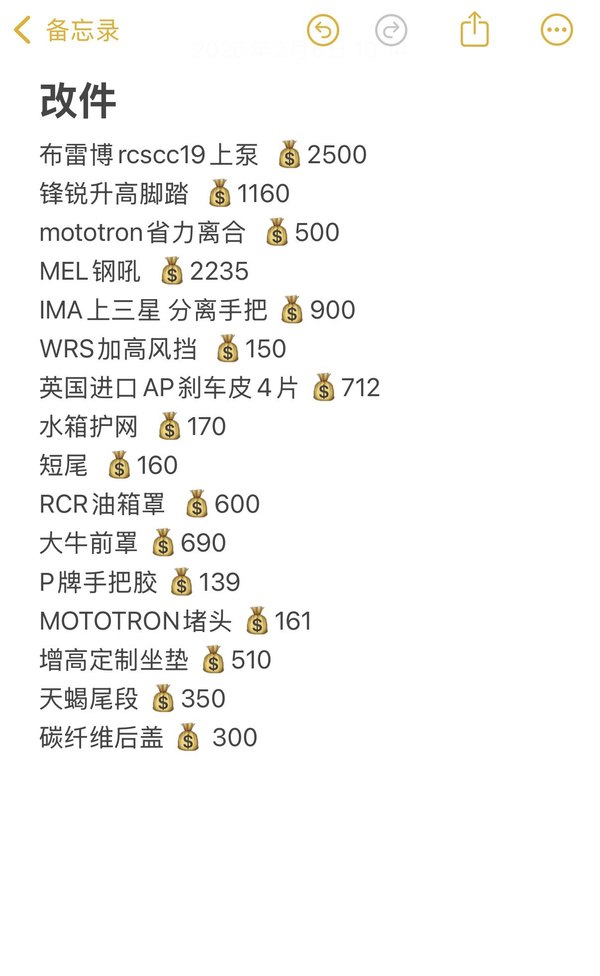Redo the last undone edit
This screenshot has width=600, height=976.
[x=391, y=30]
